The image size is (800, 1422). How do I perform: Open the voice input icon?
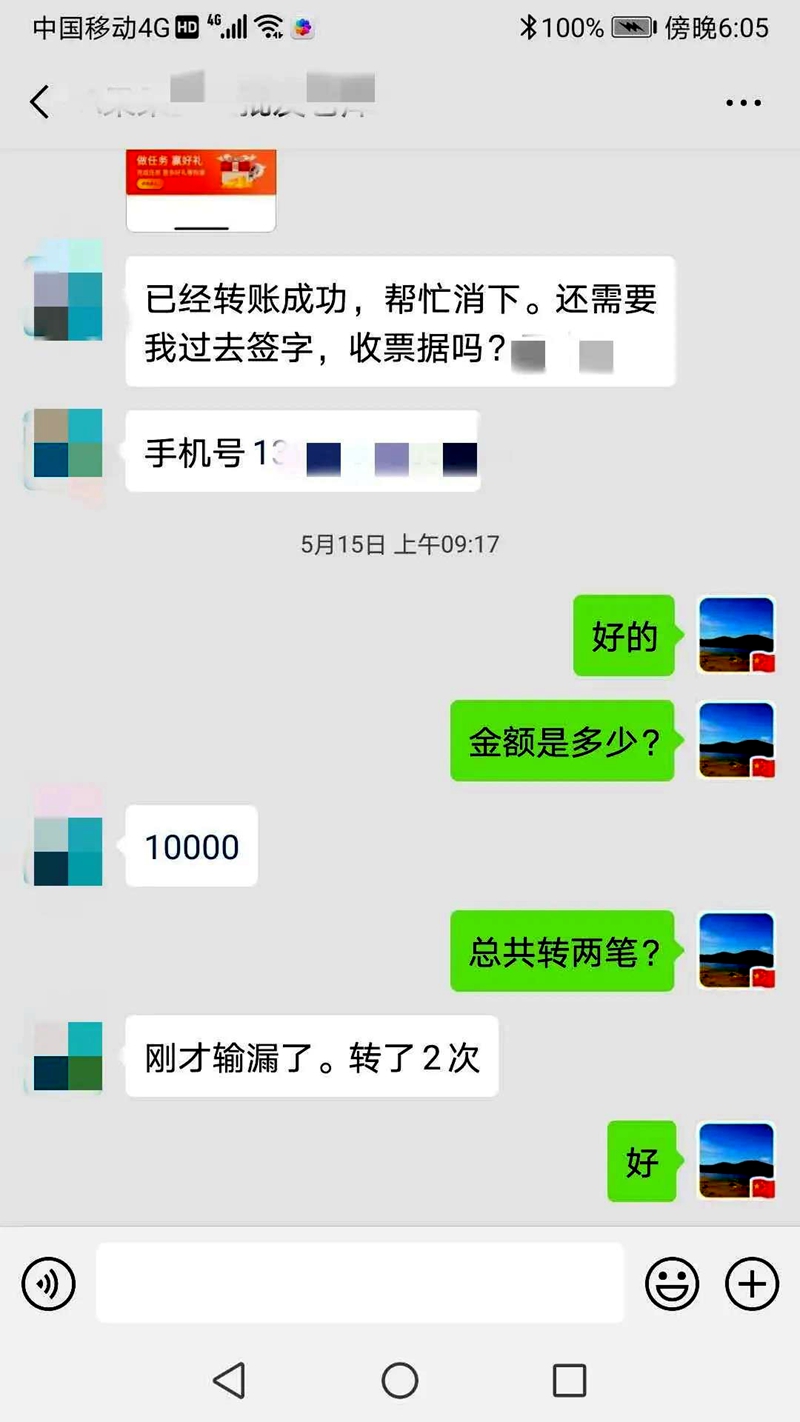coord(47,1283)
